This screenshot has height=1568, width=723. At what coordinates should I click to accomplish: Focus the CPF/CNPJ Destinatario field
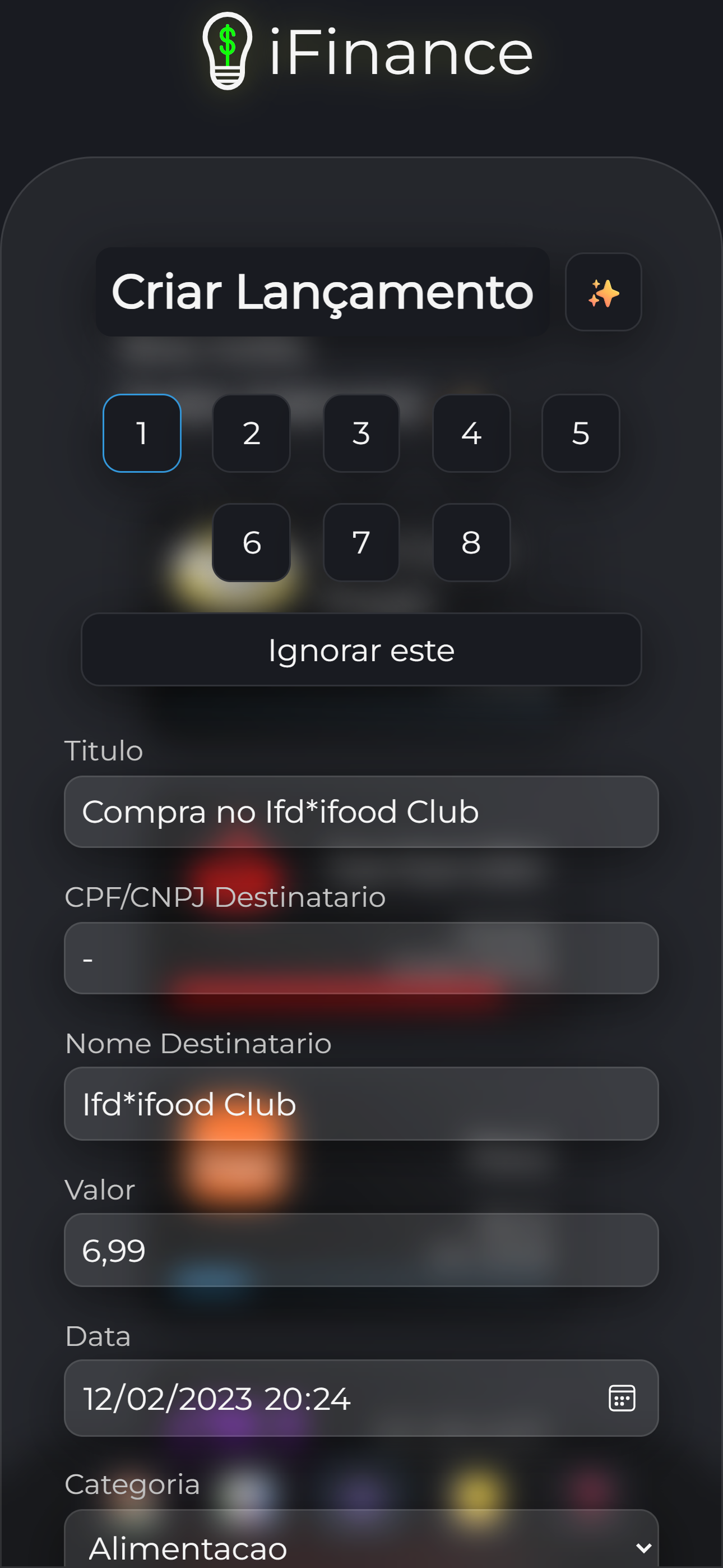click(x=361, y=958)
